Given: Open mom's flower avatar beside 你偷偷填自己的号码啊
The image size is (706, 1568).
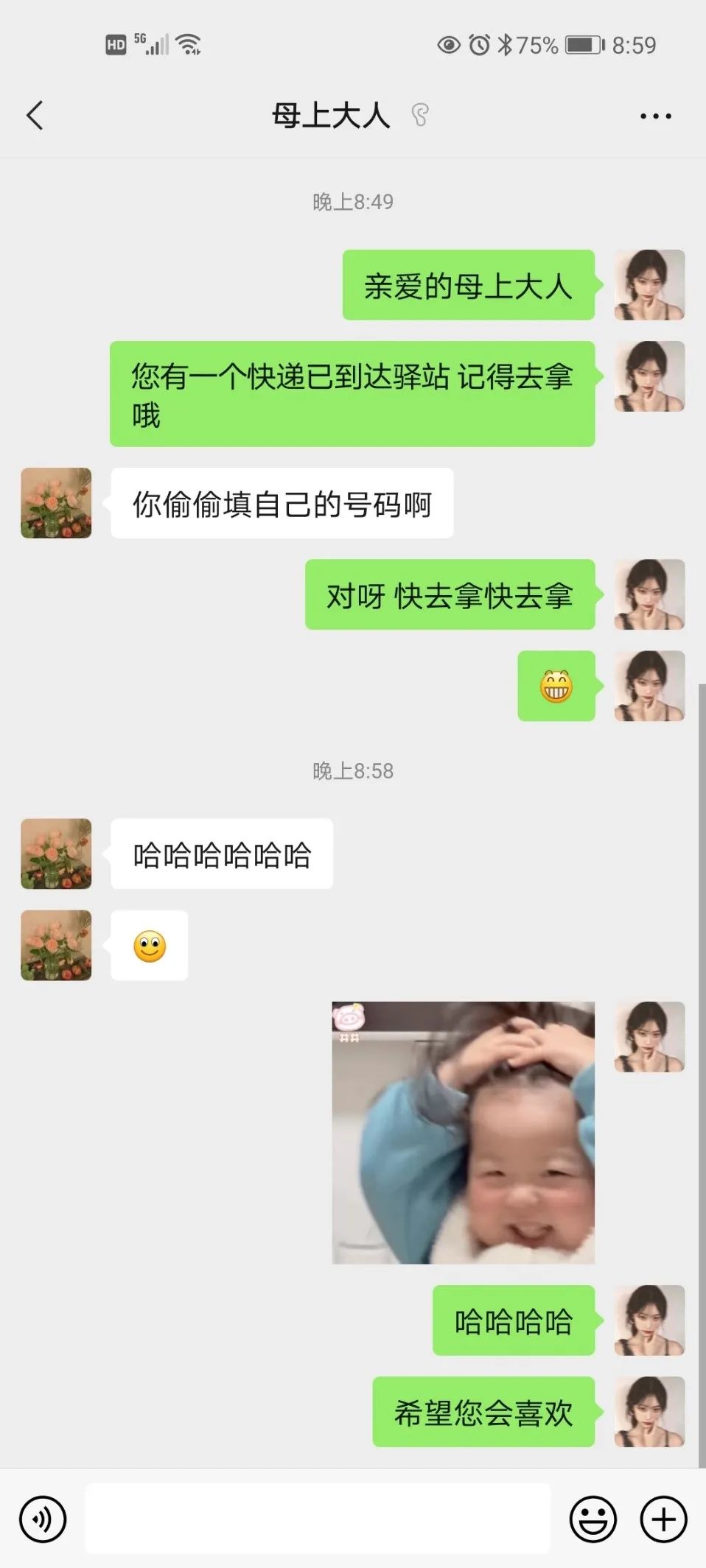Looking at the screenshot, I should 56,503.
